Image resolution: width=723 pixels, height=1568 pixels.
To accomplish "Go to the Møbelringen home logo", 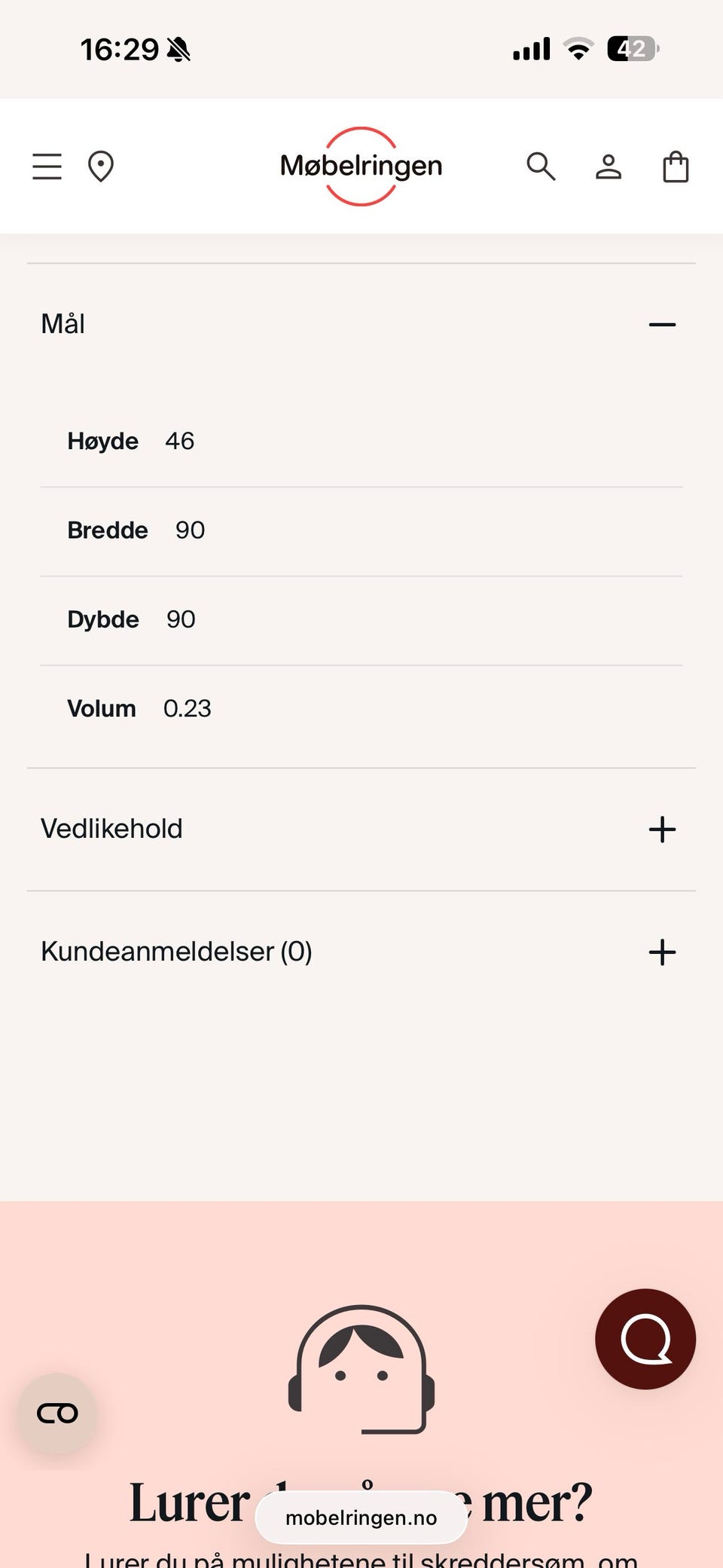I will pos(361,166).
